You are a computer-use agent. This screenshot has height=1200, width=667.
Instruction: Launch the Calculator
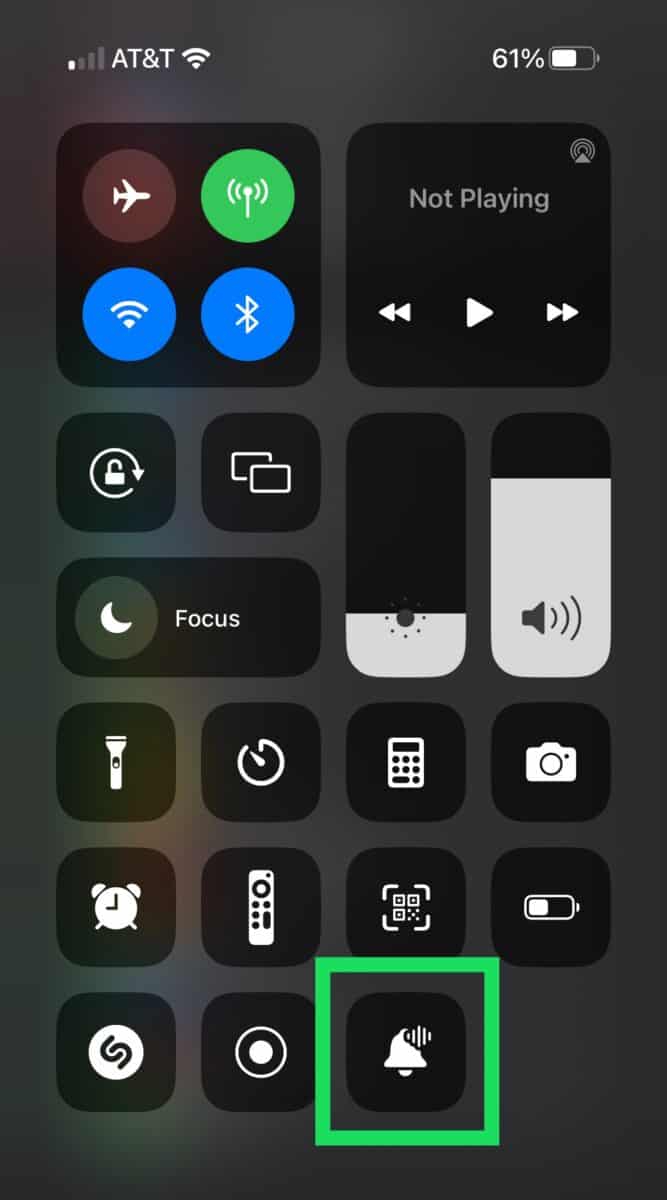point(406,762)
